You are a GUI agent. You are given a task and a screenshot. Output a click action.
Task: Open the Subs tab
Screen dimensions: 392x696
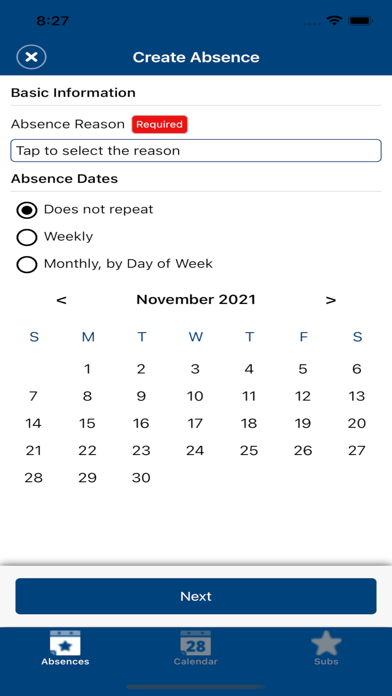pos(326,648)
